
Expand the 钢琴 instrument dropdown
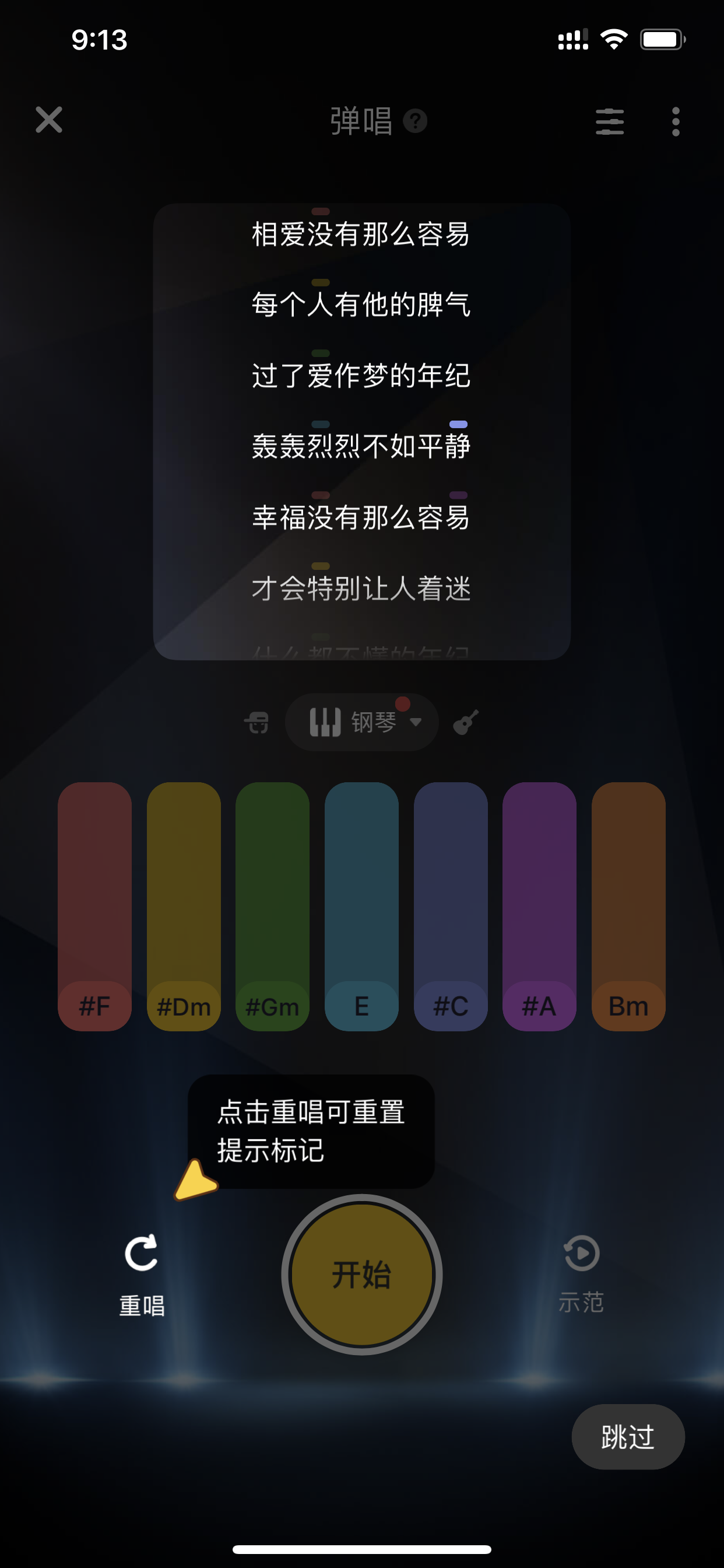tap(362, 723)
